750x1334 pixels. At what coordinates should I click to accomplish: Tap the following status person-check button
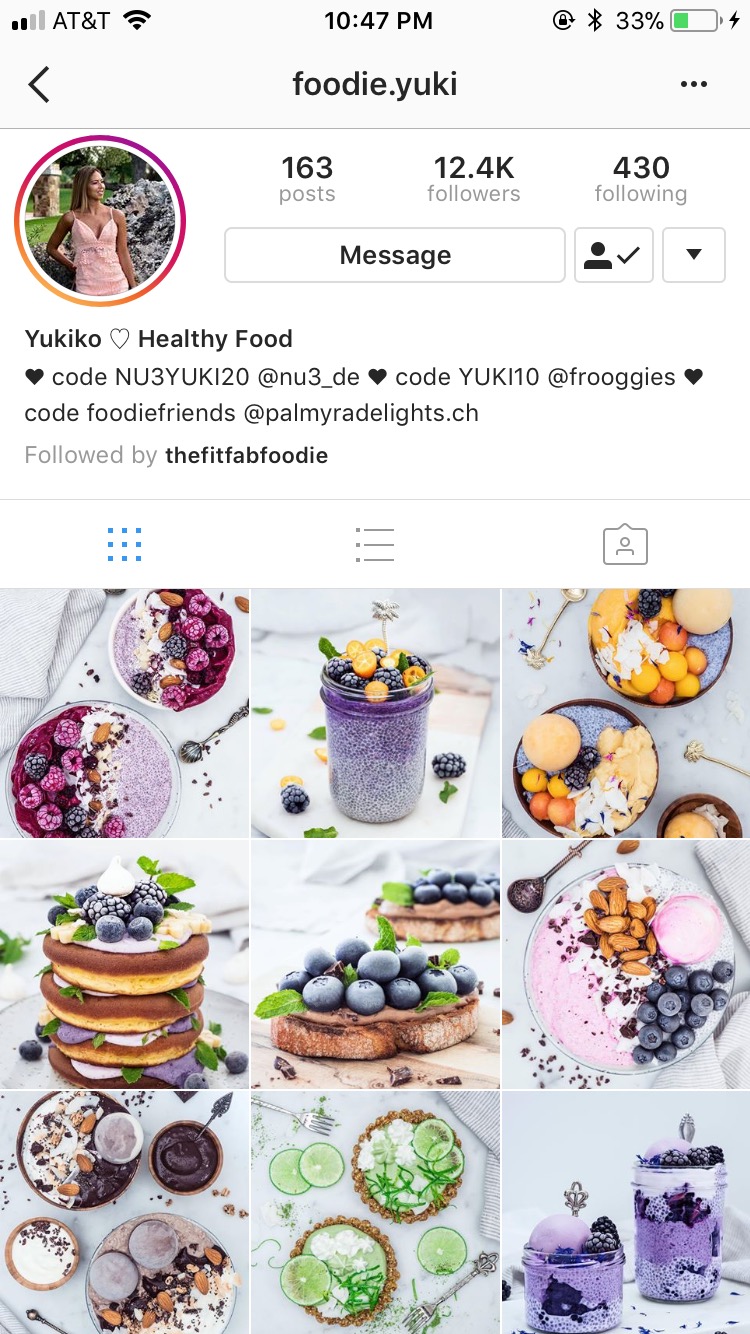coord(613,255)
